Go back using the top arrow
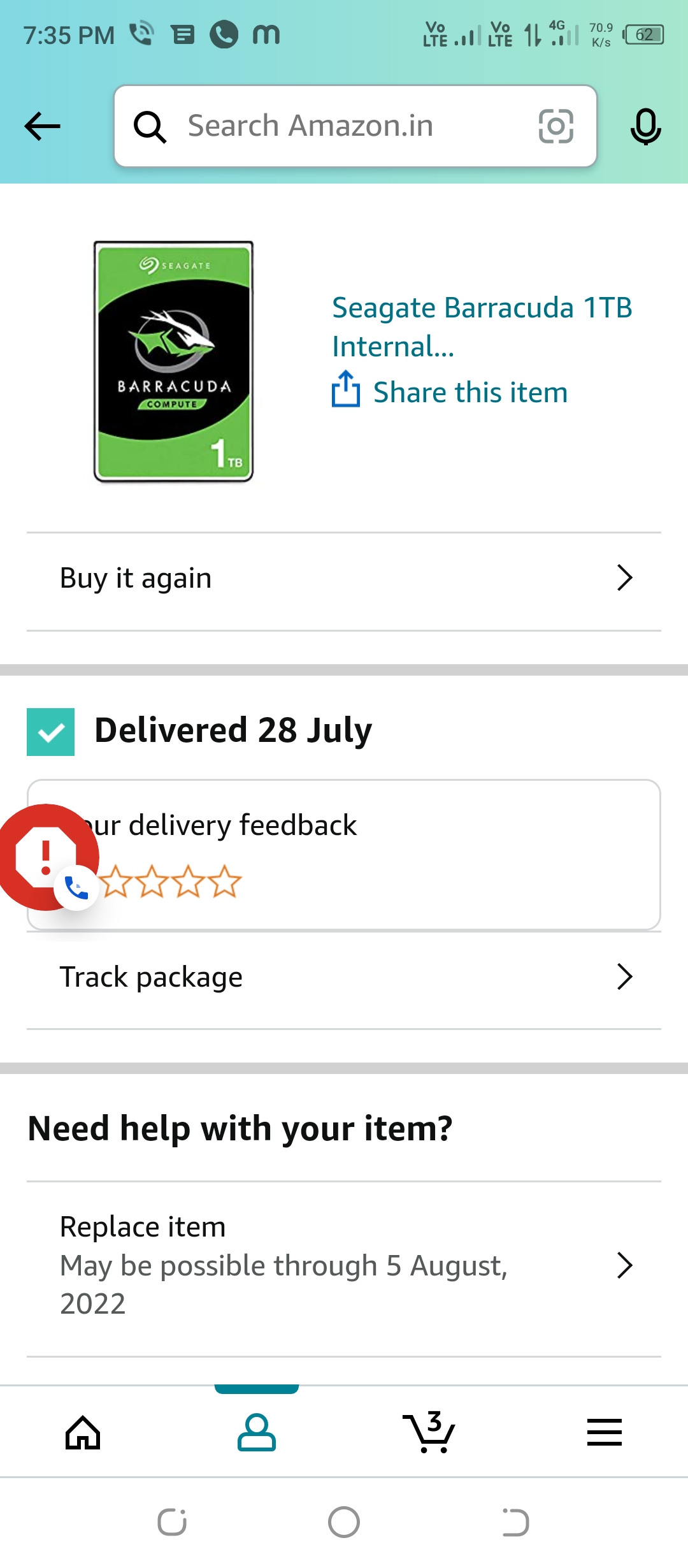The width and height of the screenshot is (688, 1568). (x=42, y=126)
